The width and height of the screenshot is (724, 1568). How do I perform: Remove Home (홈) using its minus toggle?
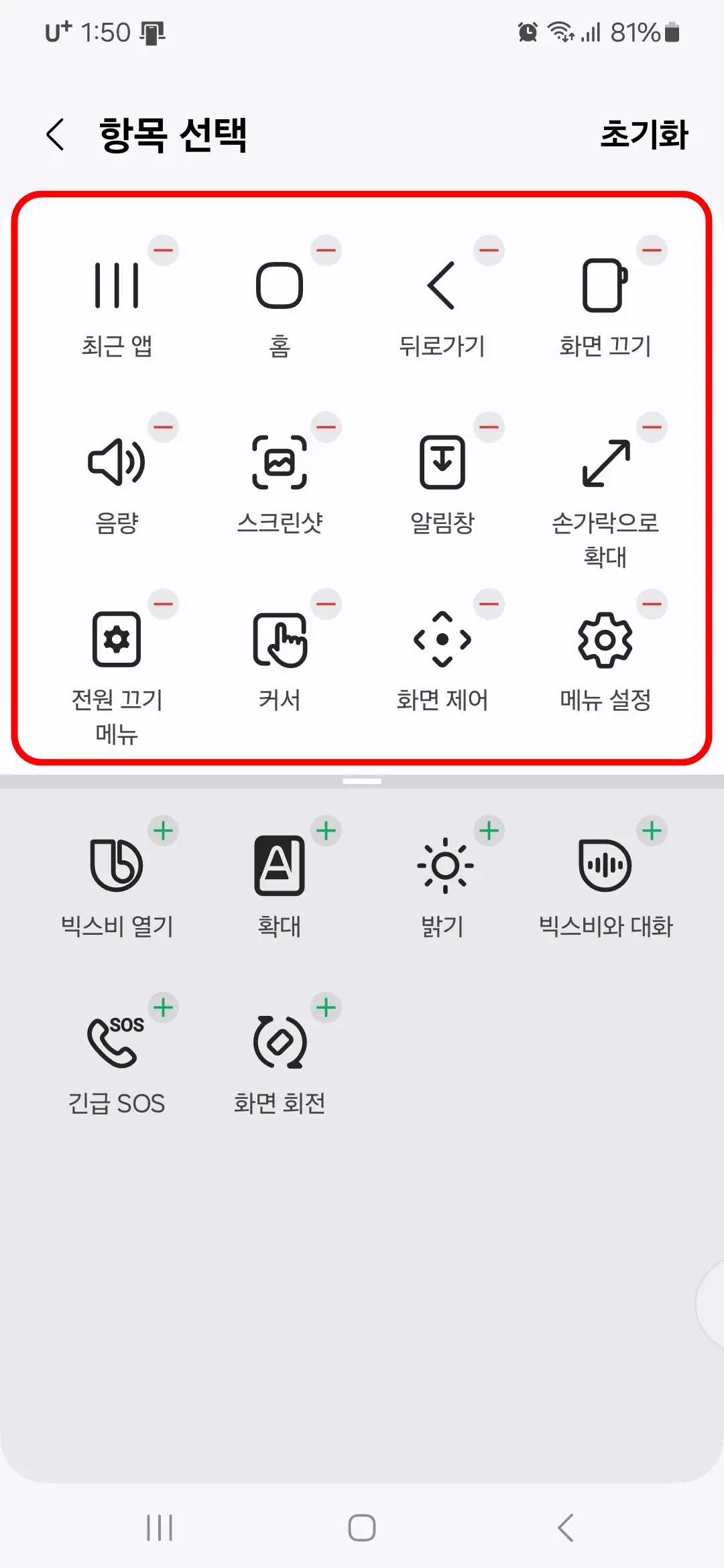(326, 249)
